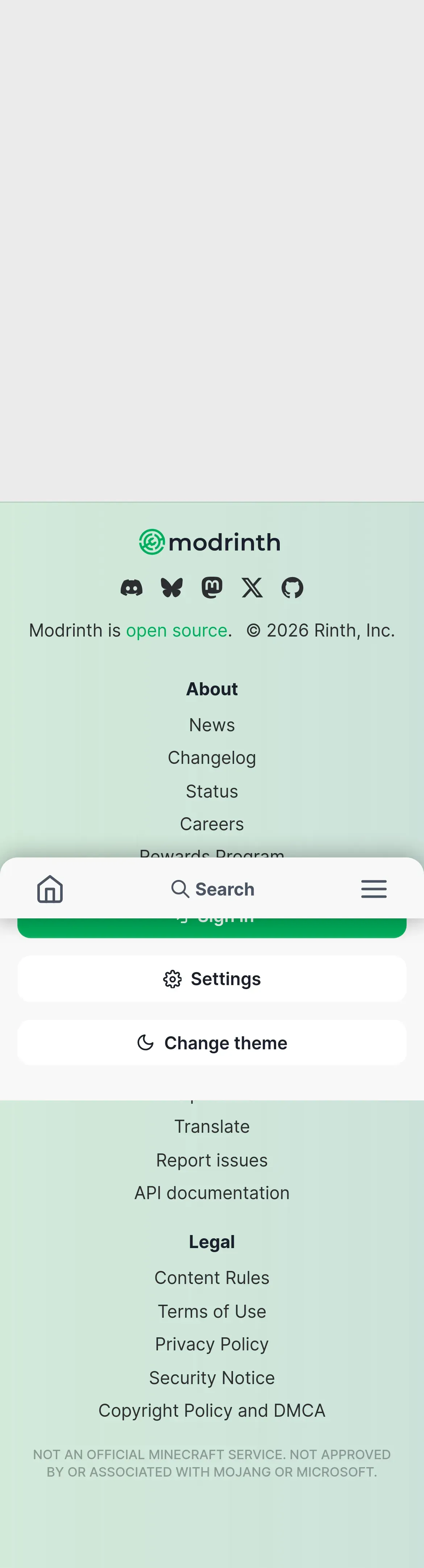The width and height of the screenshot is (424, 1568).
Task: Toggle the hamburger menu button
Action: click(374, 889)
